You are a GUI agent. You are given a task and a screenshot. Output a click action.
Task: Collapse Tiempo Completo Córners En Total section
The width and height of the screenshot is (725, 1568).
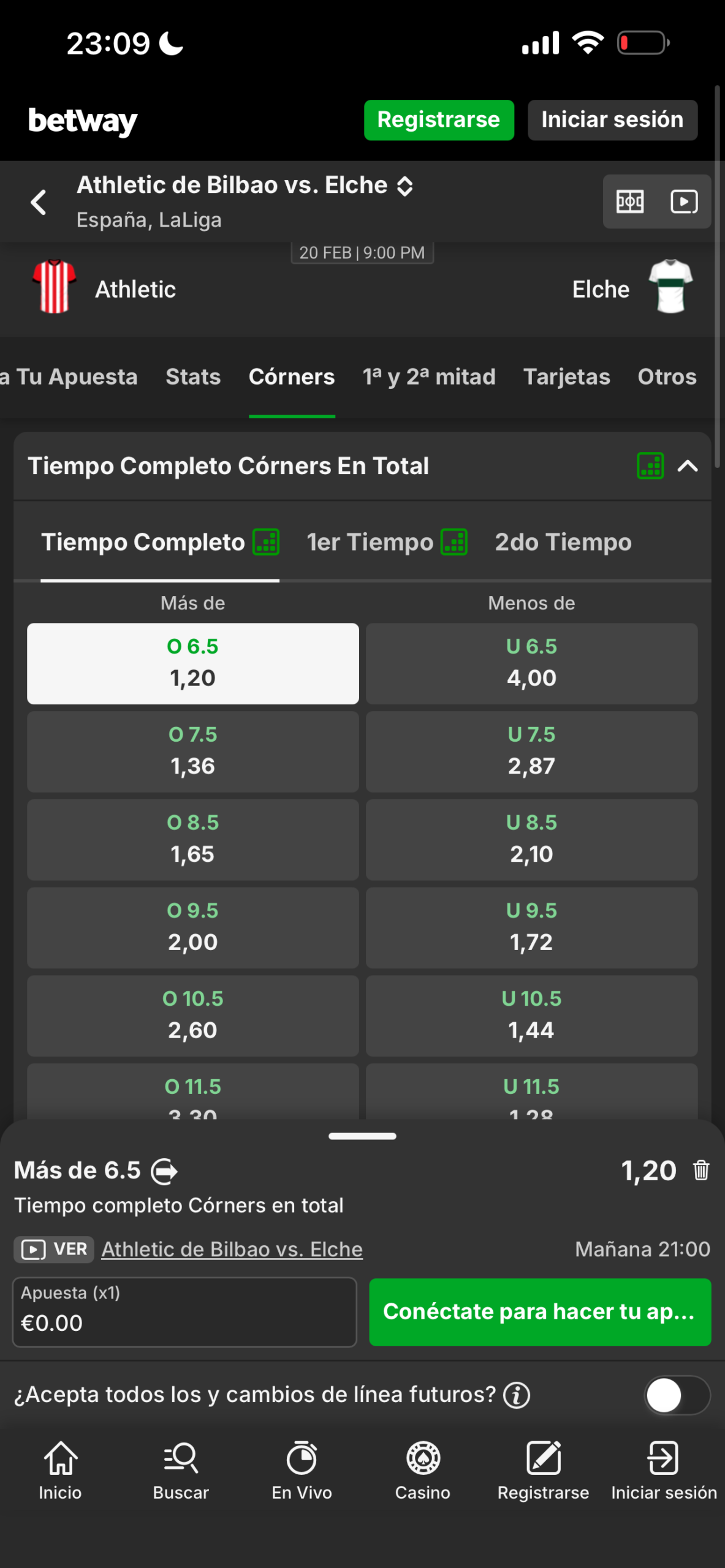pos(688,466)
